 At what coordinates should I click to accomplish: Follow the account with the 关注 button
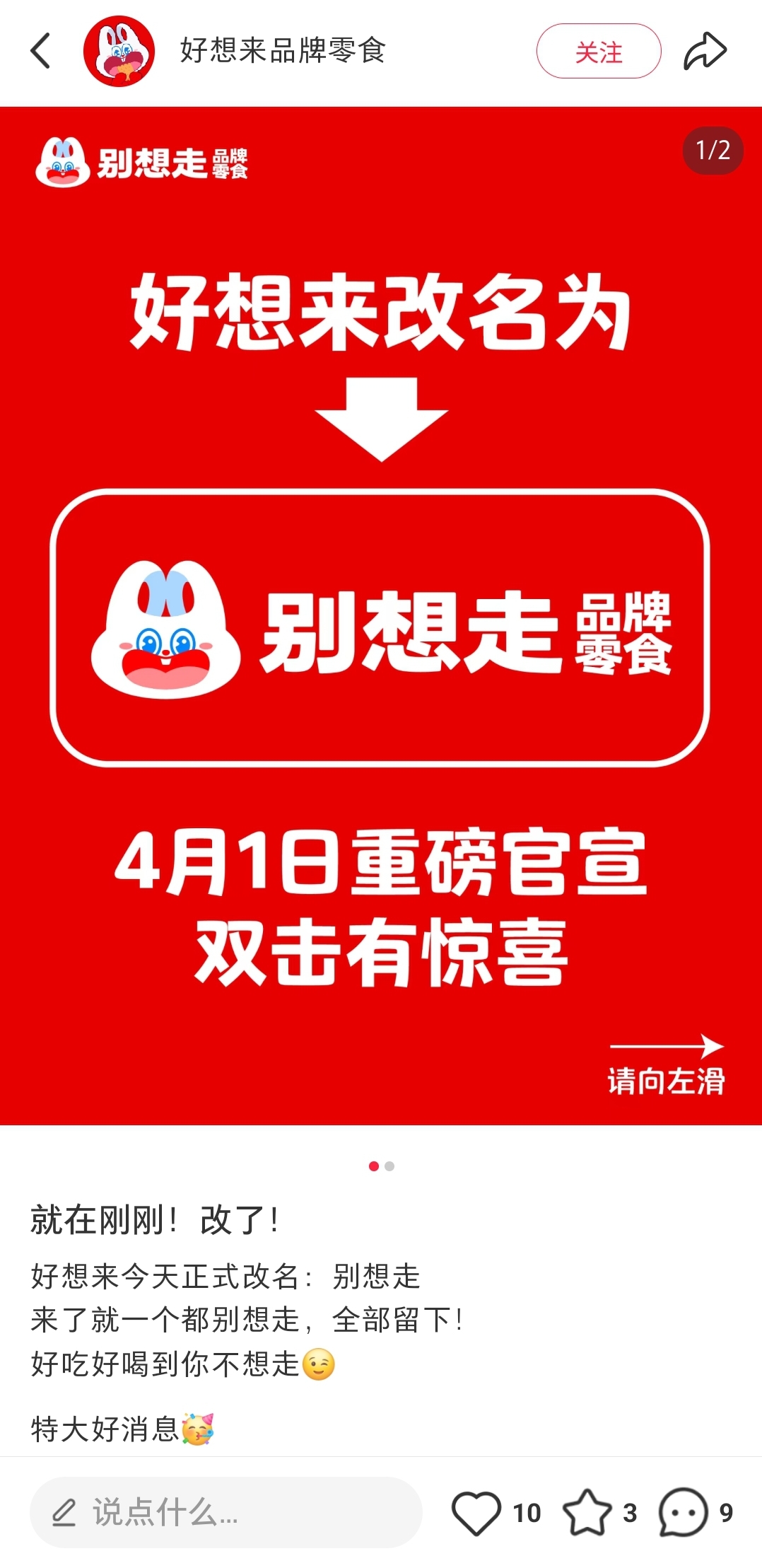[598, 51]
